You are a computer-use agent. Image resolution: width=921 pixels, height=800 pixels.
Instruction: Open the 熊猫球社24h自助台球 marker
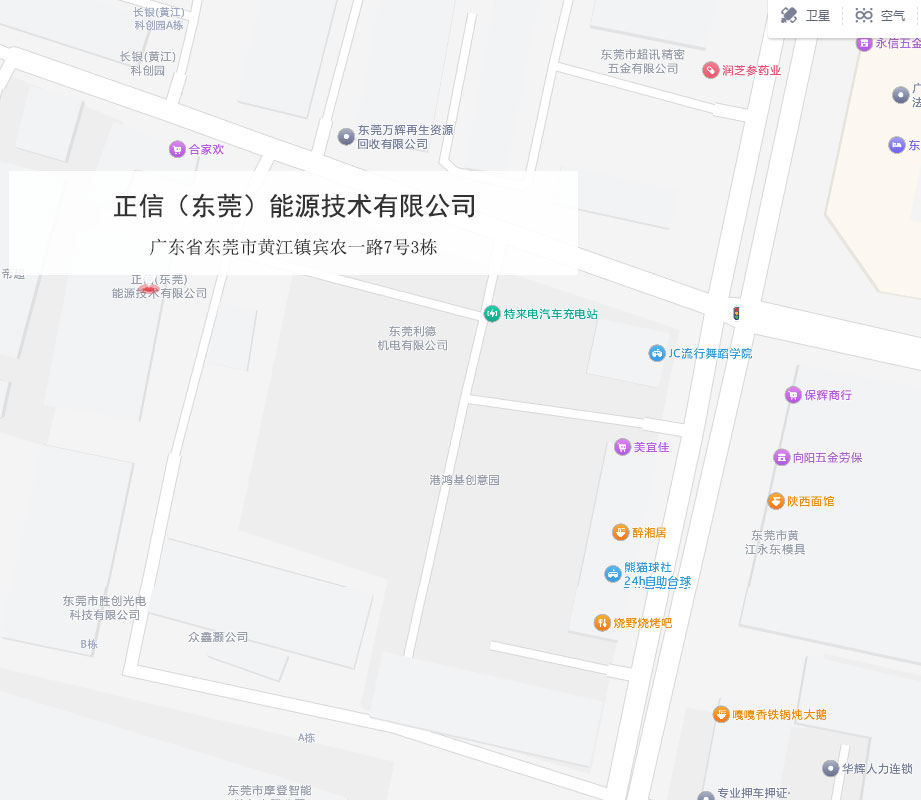pyautogui.click(x=612, y=574)
